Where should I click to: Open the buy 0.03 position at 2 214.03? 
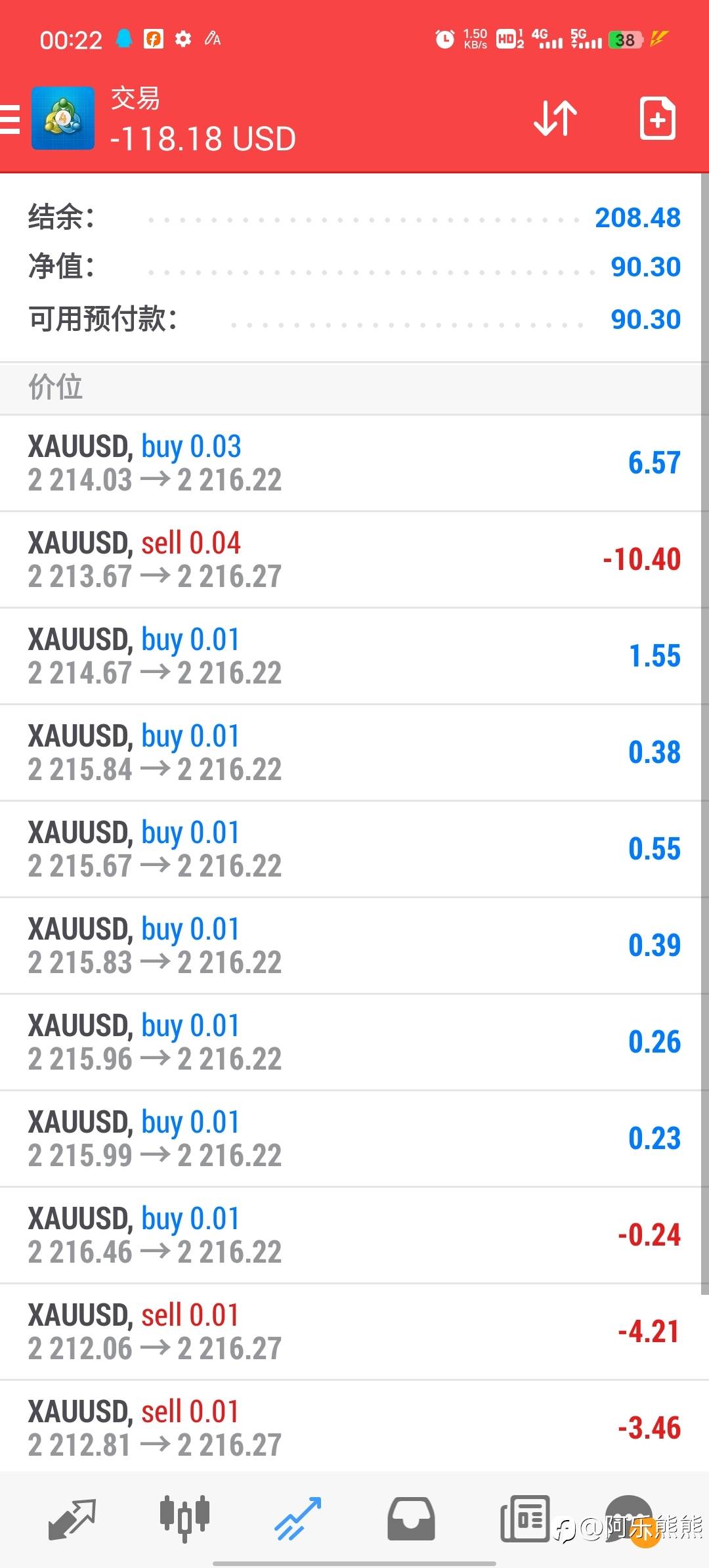click(x=354, y=463)
